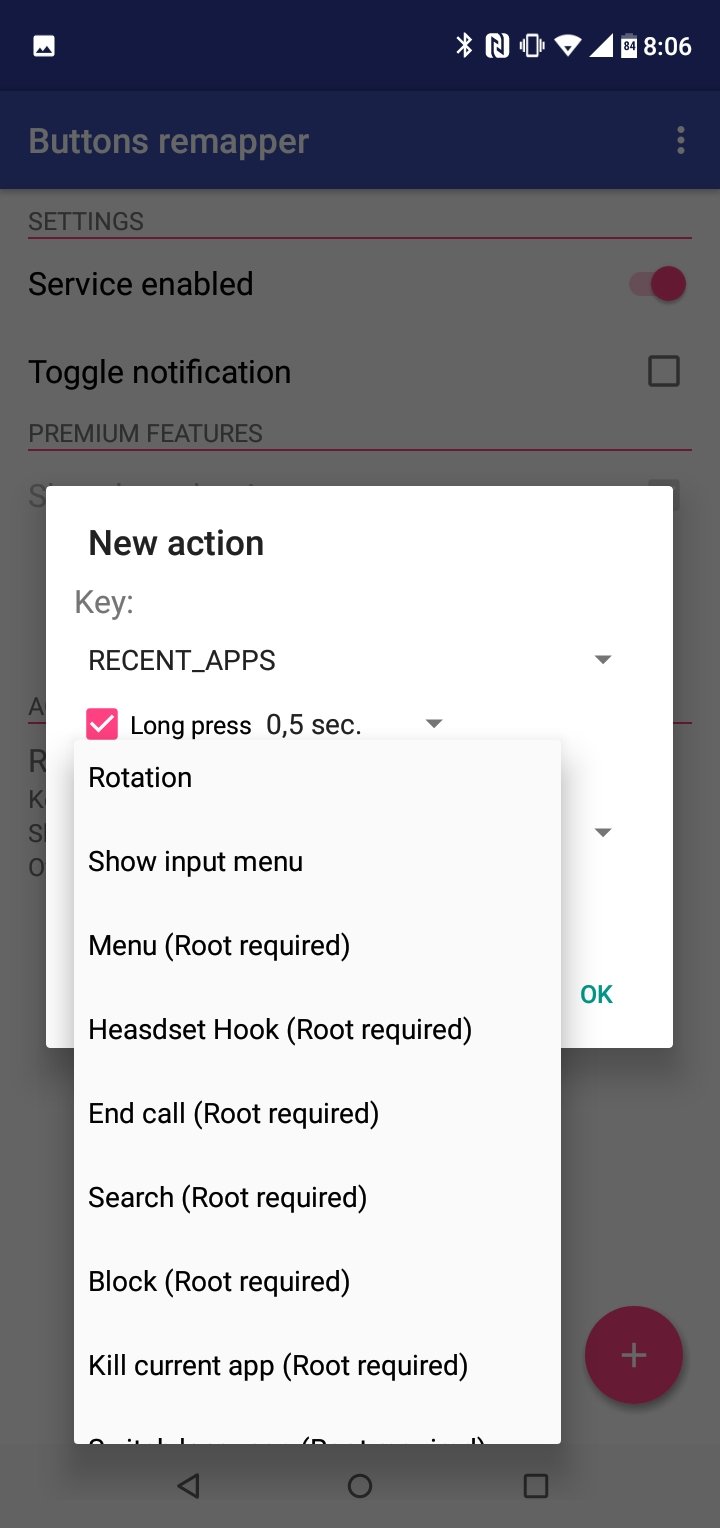Pick Block (Root required) option
720x1528 pixels.
317,1282
